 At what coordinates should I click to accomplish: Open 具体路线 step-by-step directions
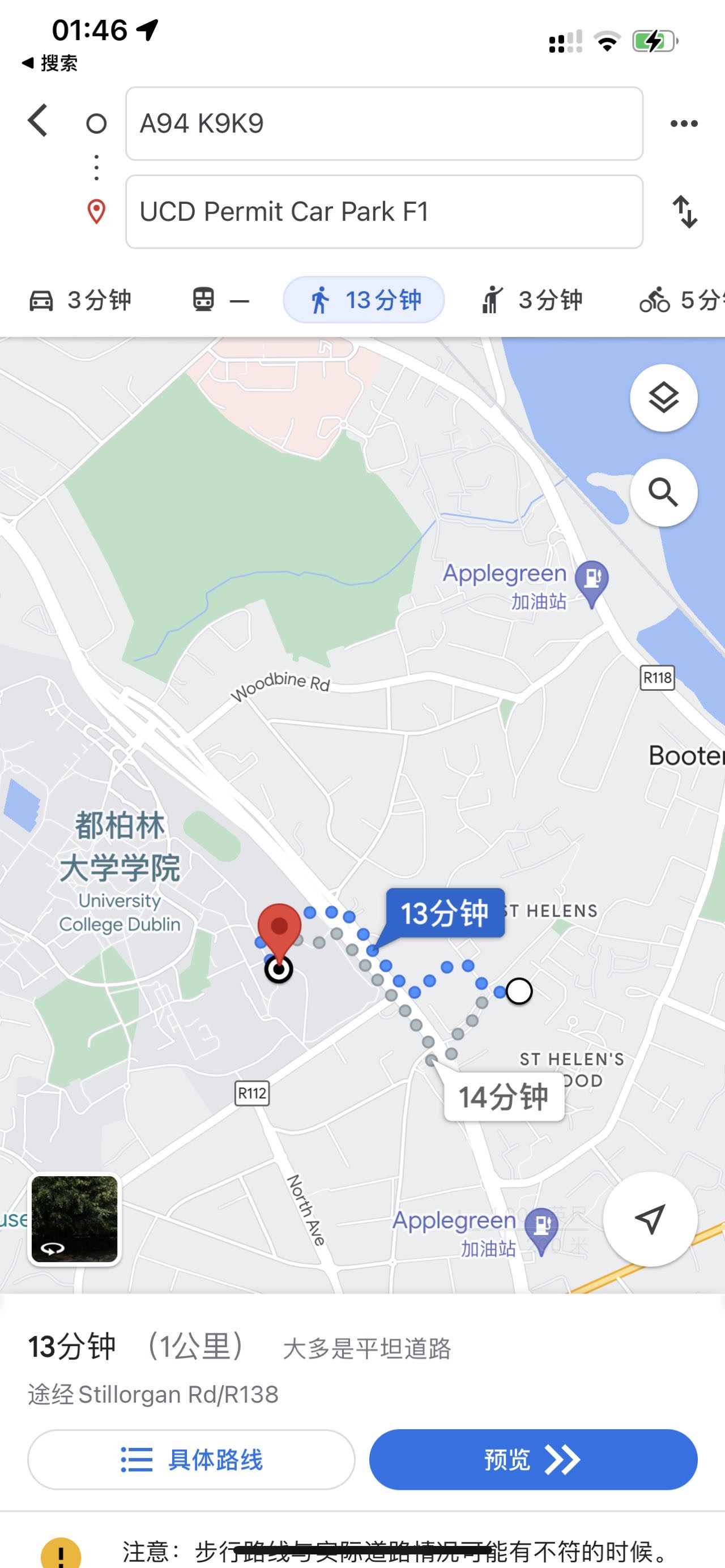pyautogui.click(x=191, y=1460)
